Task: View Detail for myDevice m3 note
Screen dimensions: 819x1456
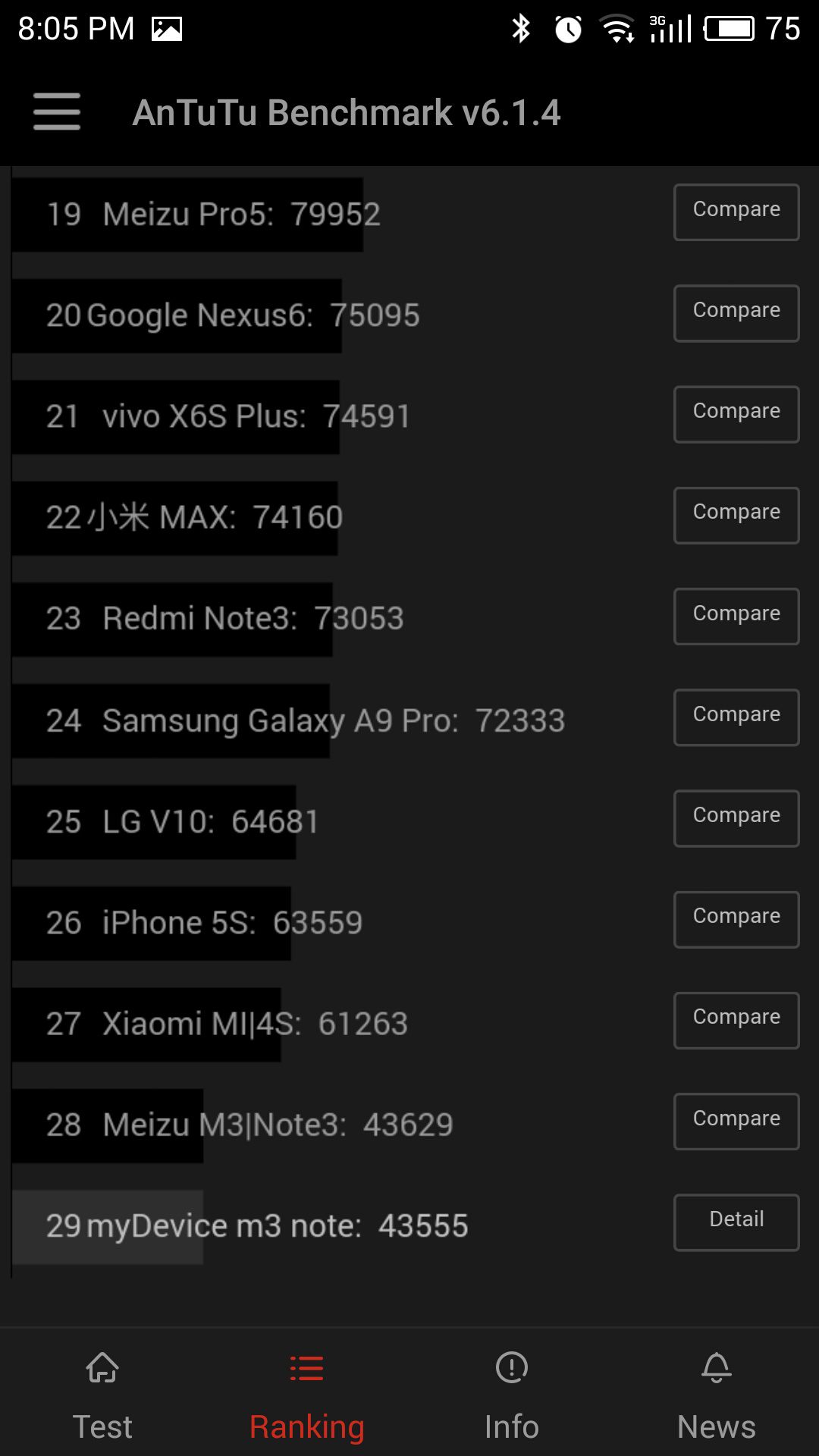Action: pyautogui.click(x=736, y=1222)
